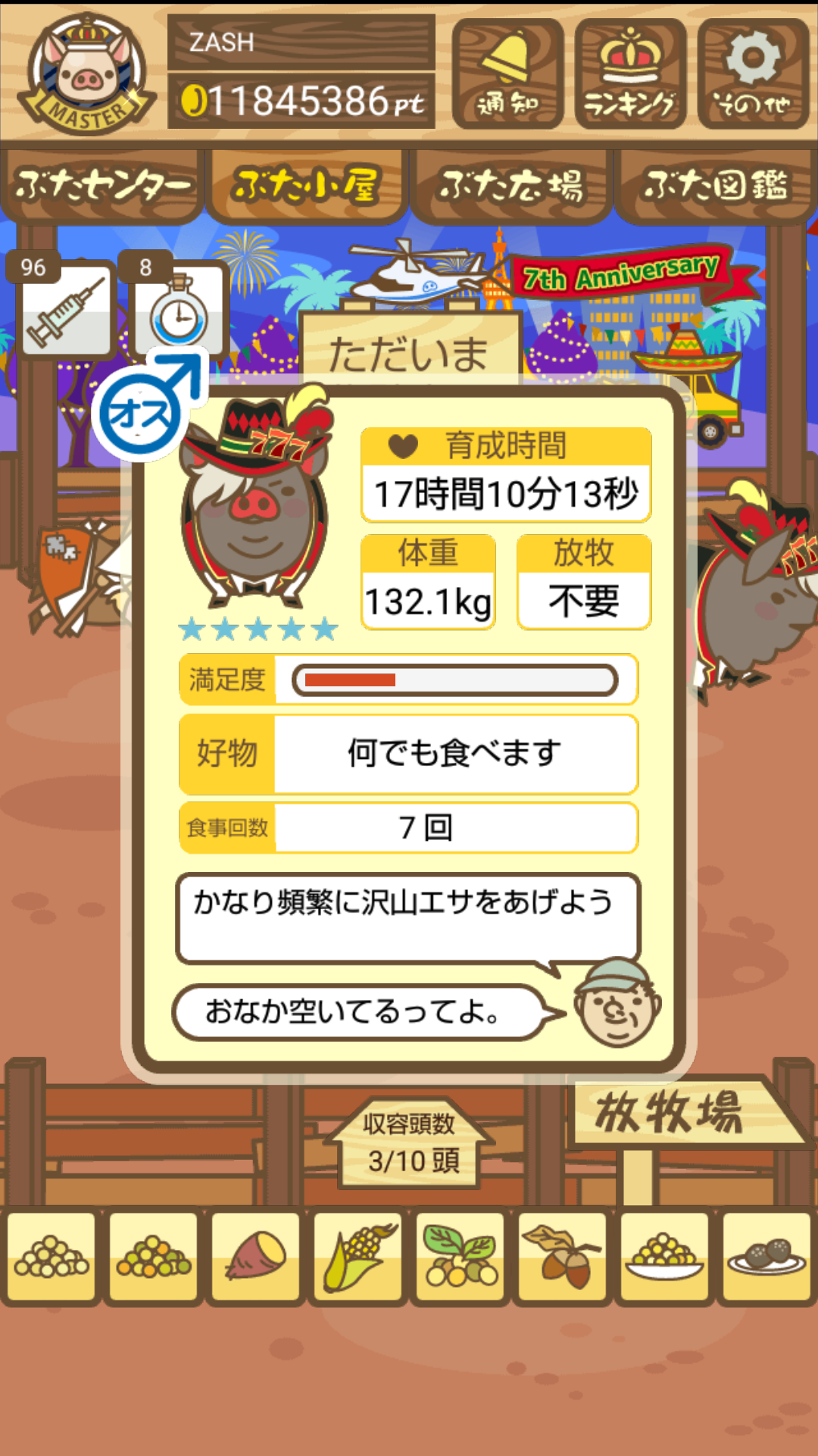Select the acorn feed
This screenshot has height=1456, width=818.
(563, 1258)
